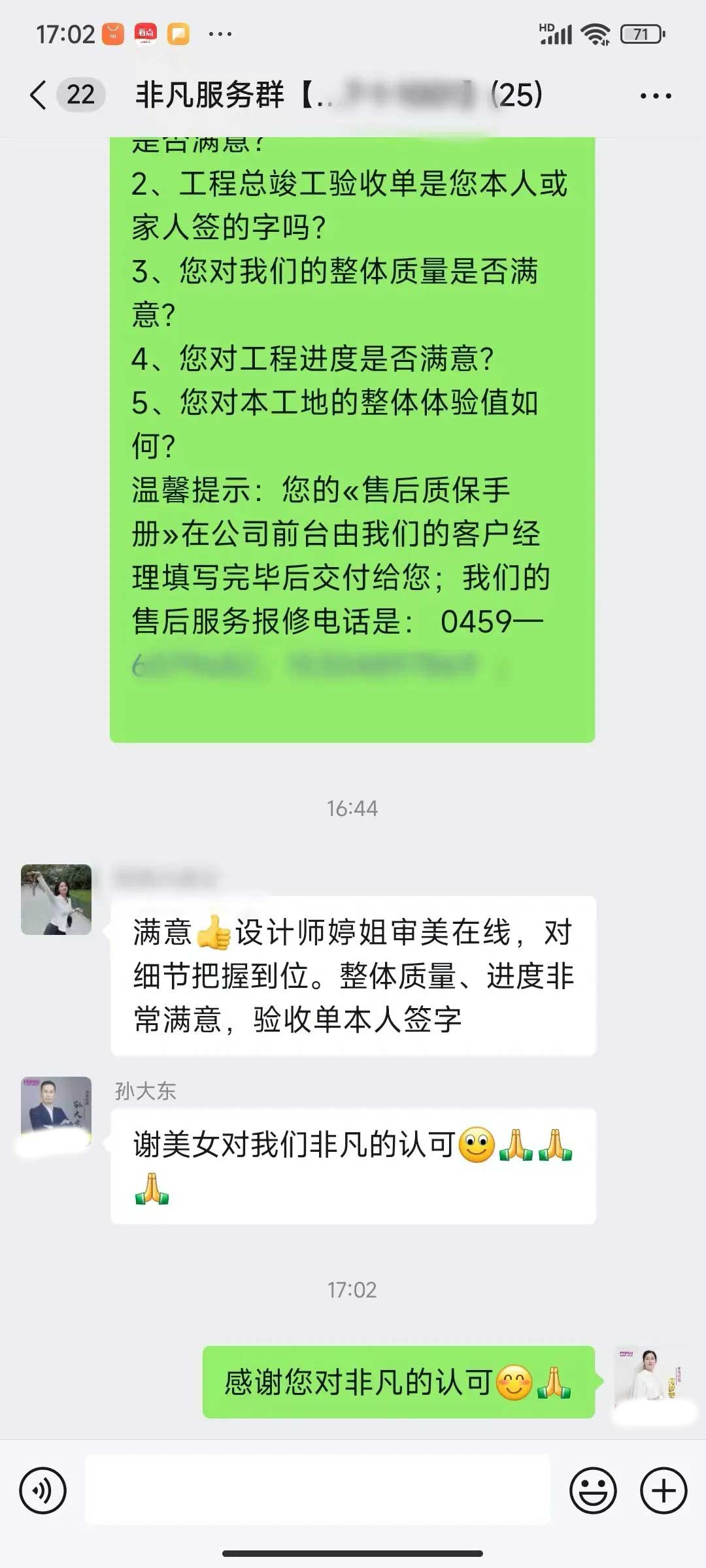The width and height of the screenshot is (706, 1568).
Task: Tap the message text input field
Action: 318,1490
